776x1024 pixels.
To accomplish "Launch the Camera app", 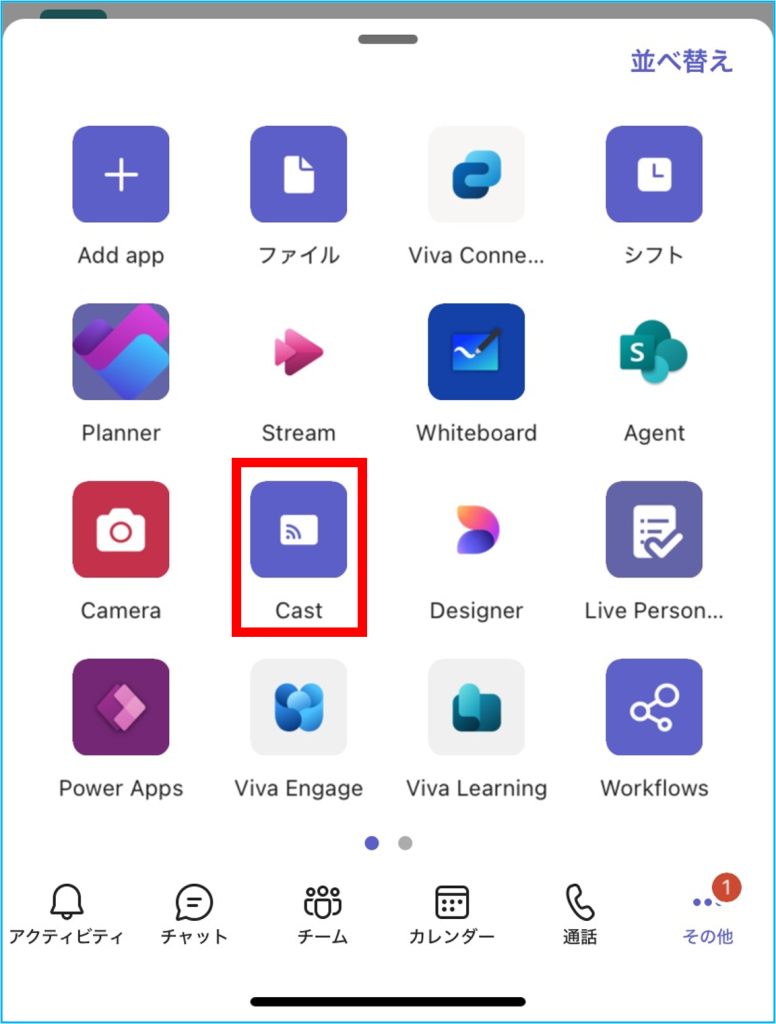I will pos(121,530).
